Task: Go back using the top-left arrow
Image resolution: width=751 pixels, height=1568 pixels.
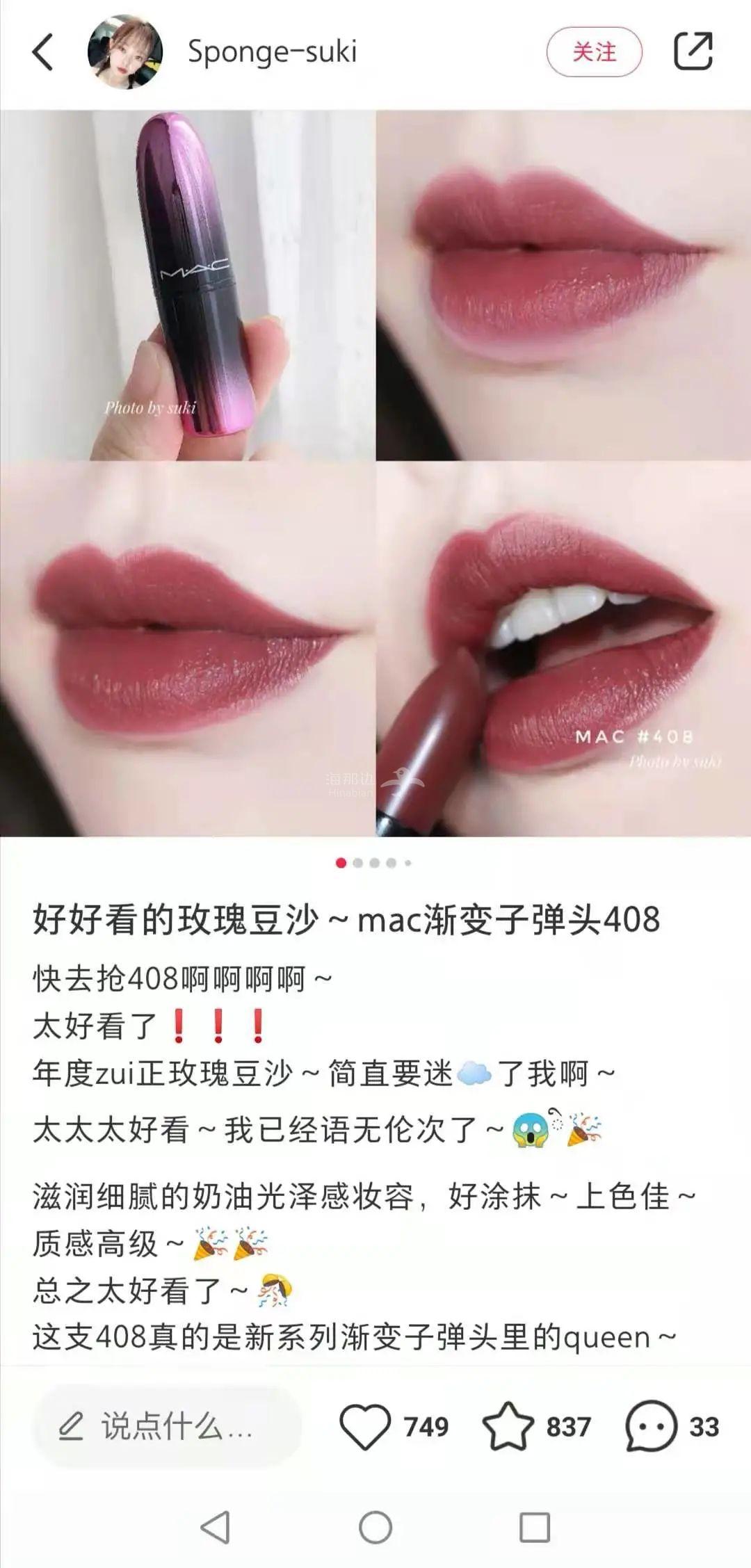Action: click(43, 52)
